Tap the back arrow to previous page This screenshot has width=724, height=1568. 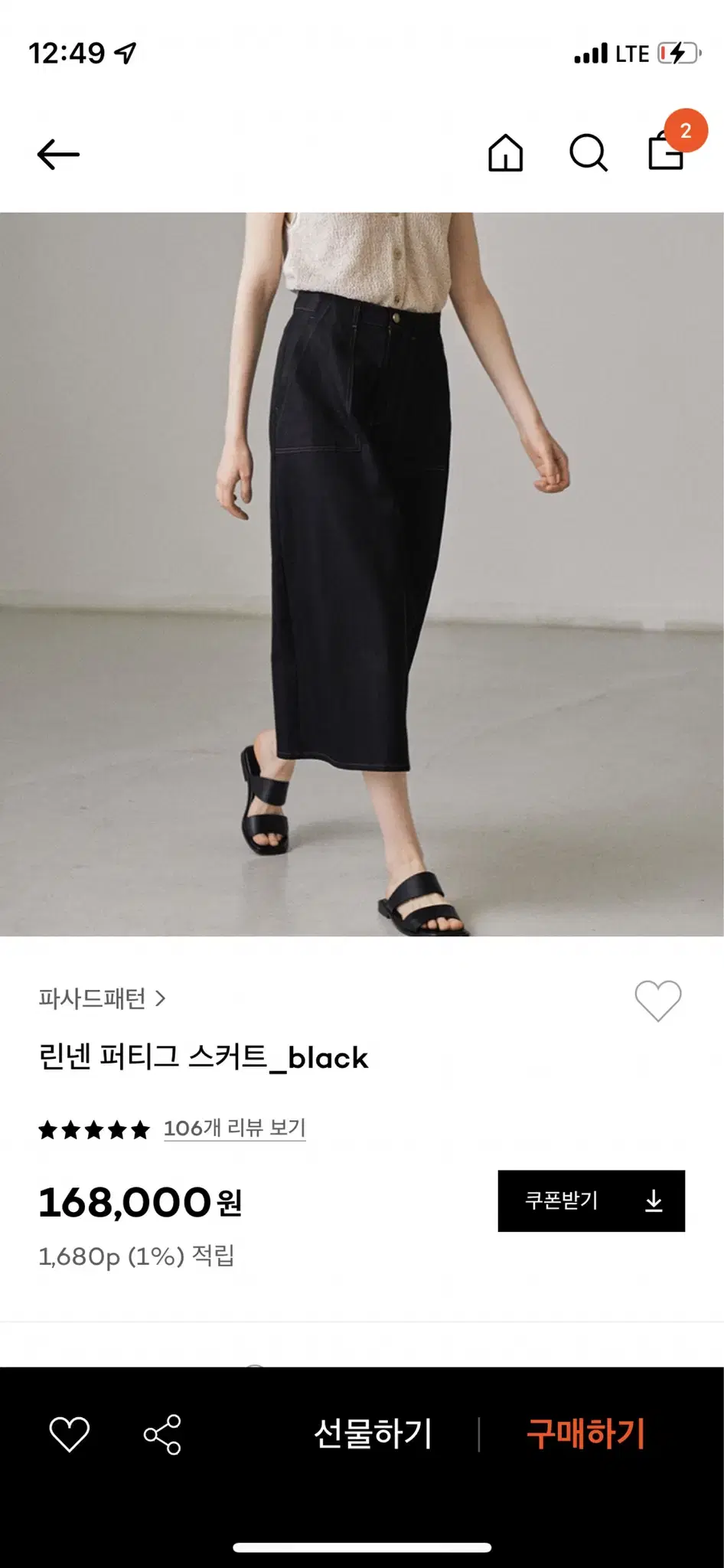click(58, 152)
